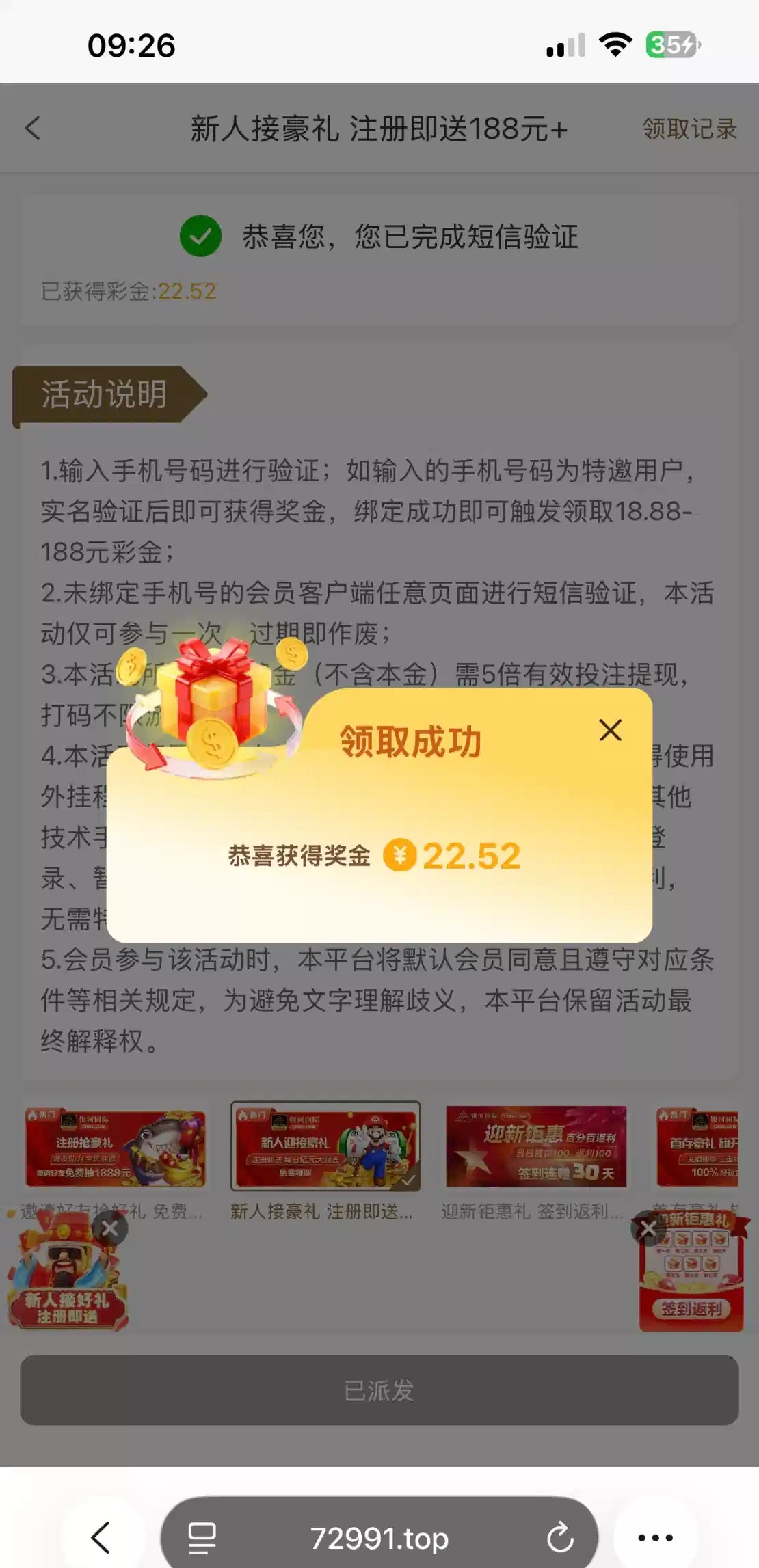Viewport: 759px width, 1568px height.
Task: Dismiss the floating 新人接好礼 注册即送 banner
Action: tap(109, 1229)
